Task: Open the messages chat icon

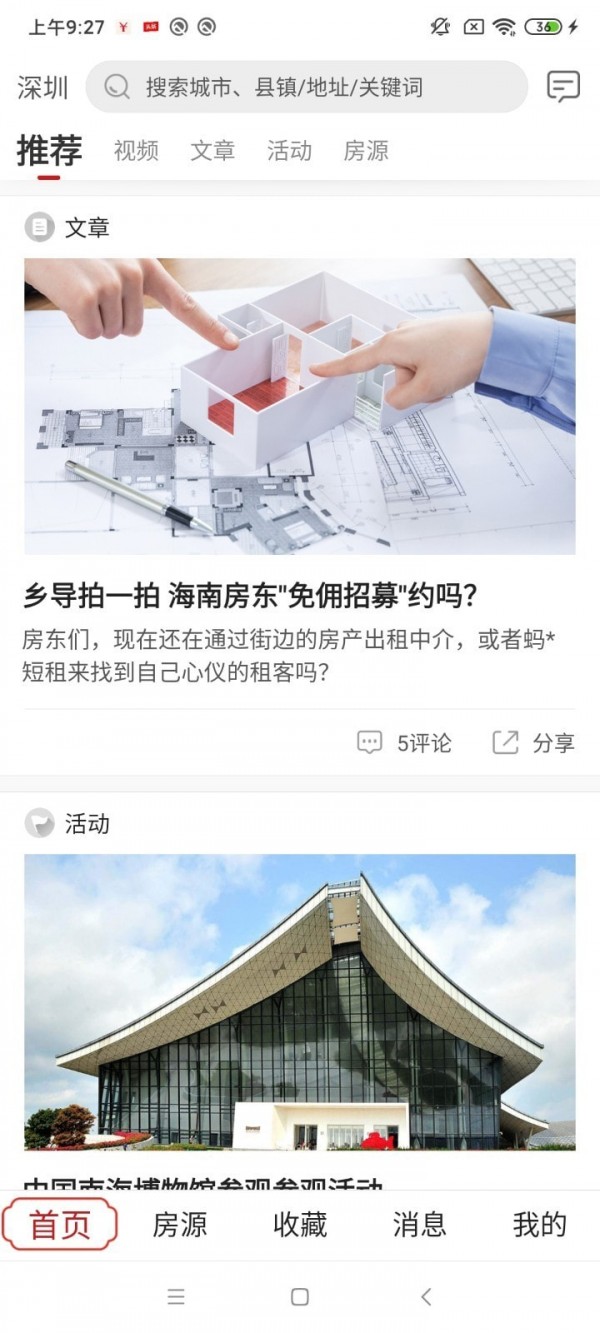Action: point(563,87)
